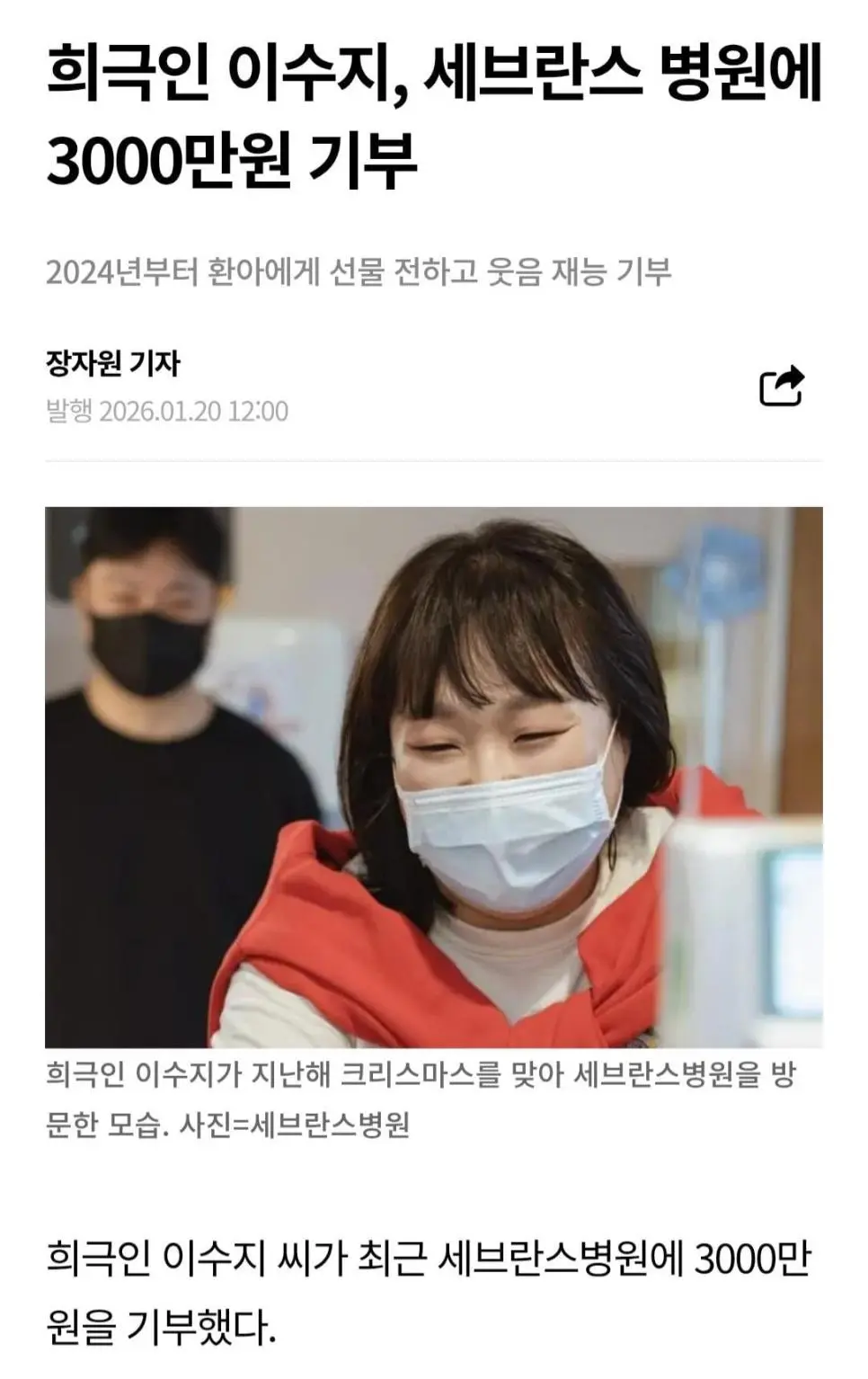The height and width of the screenshot is (1379, 868).
Task: Share this article about the Severance Hospital donation
Action: pos(781,387)
